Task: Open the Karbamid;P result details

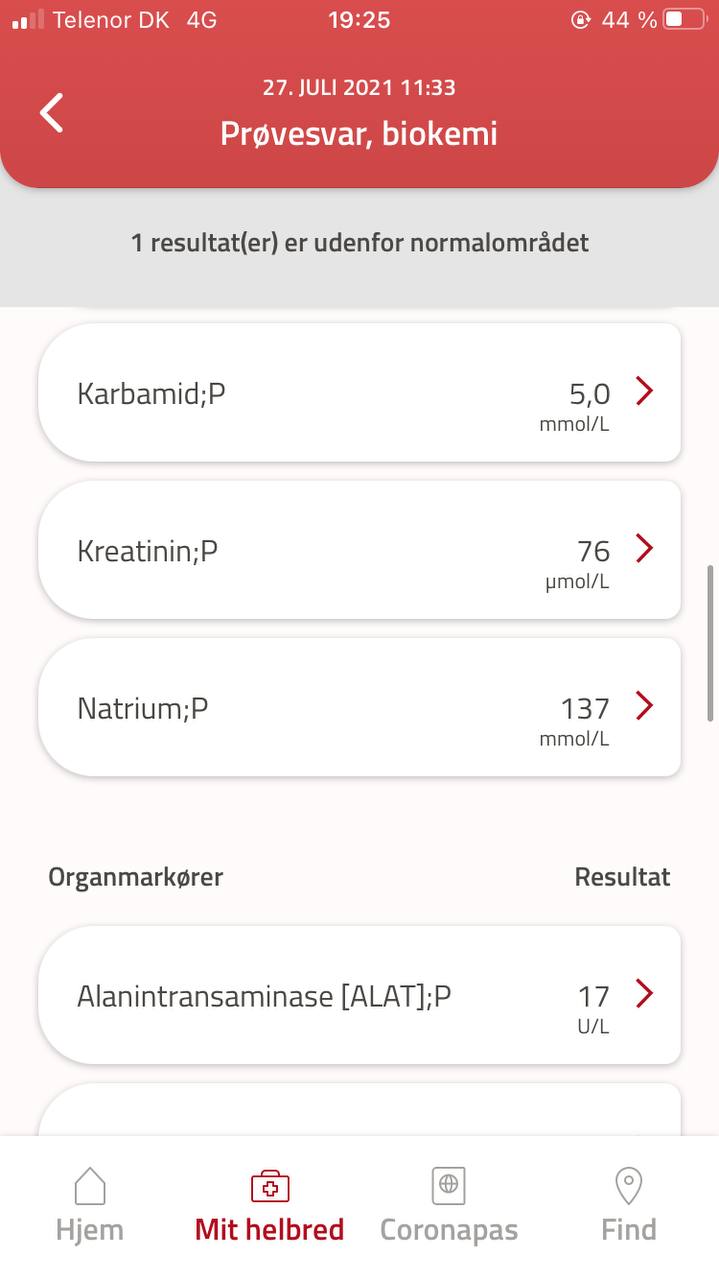Action: point(359,392)
